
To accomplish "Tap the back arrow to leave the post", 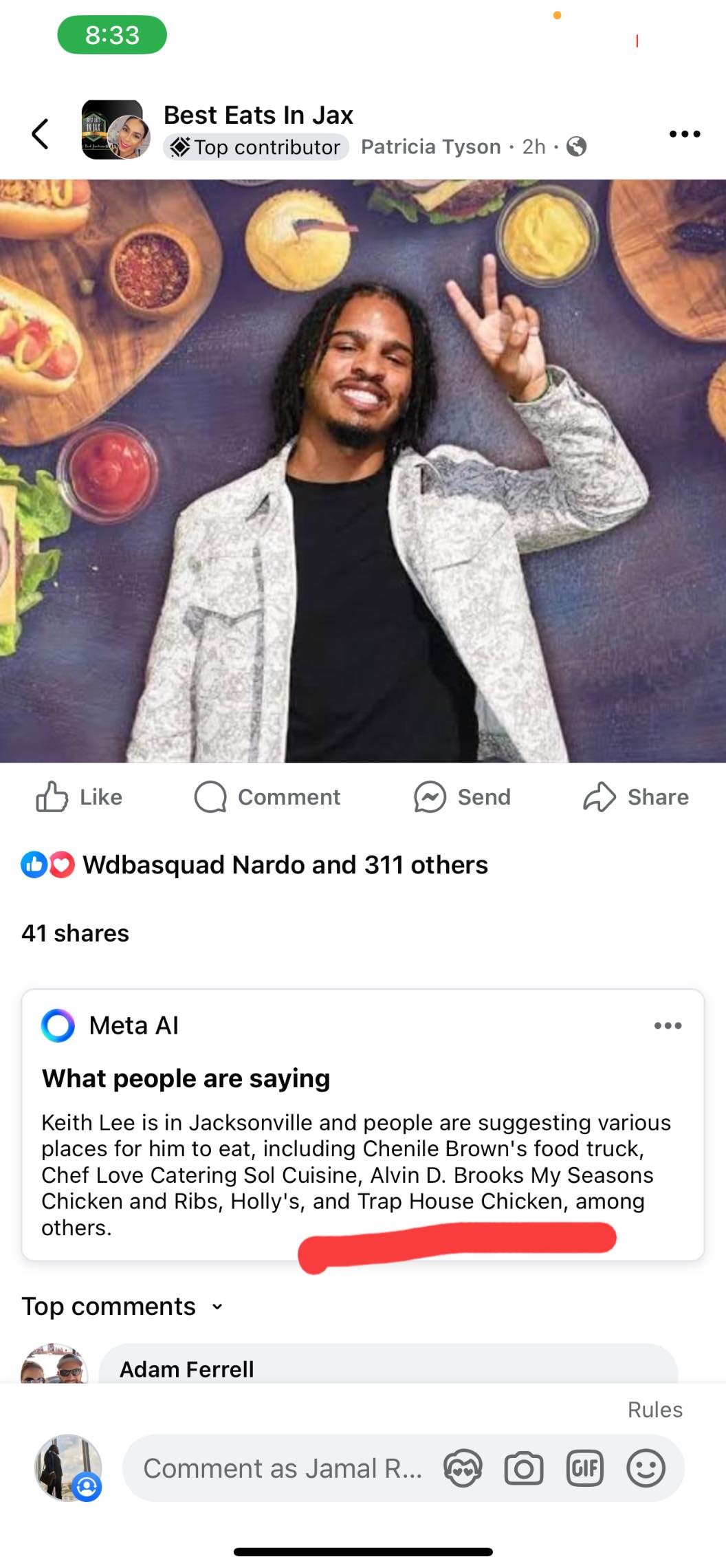I will [39, 134].
